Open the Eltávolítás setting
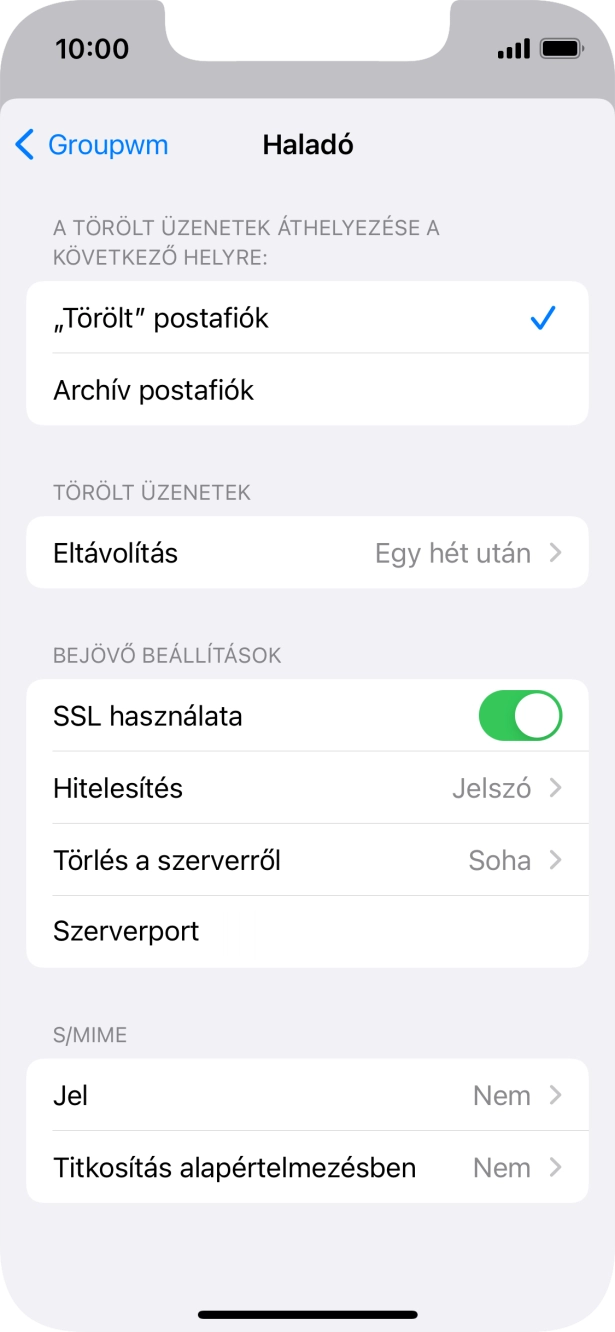The width and height of the screenshot is (615, 1332). coord(306,553)
